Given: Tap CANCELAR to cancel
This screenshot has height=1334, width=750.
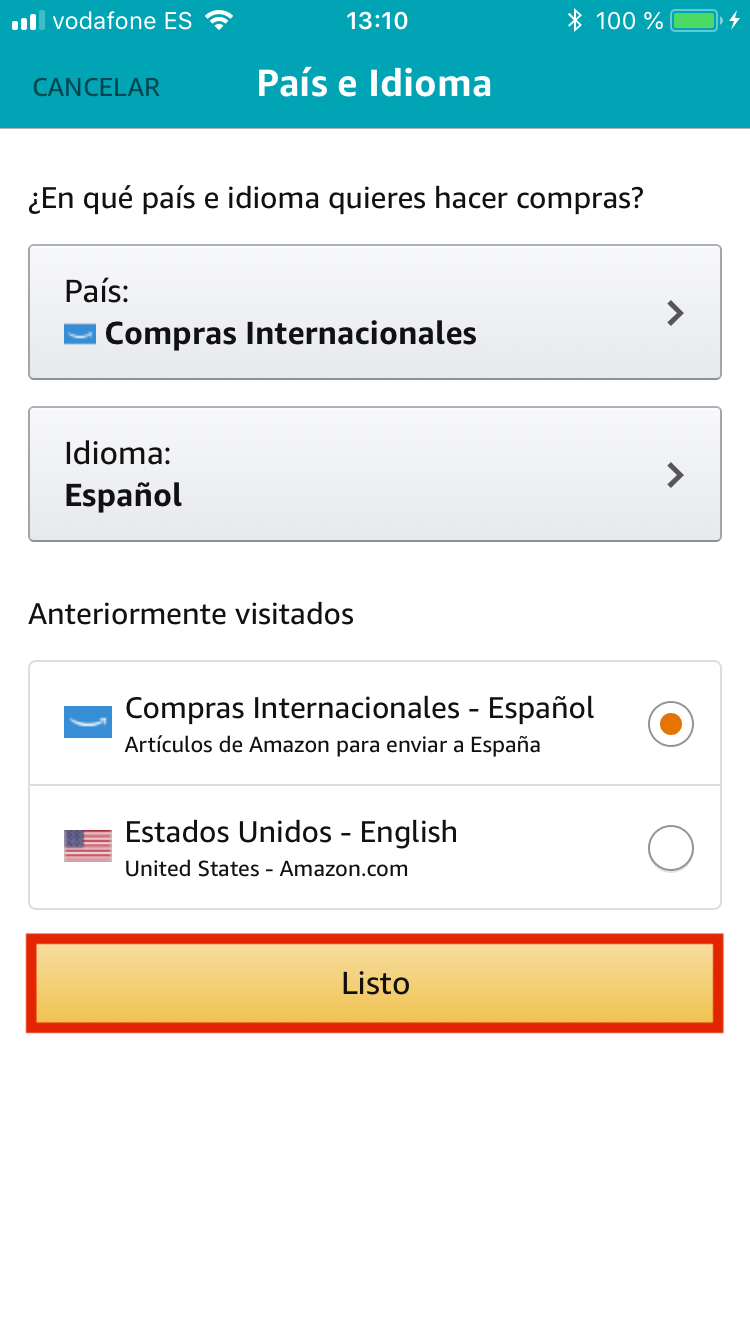Looking at the screenshot, I should [x=96, y=87].
